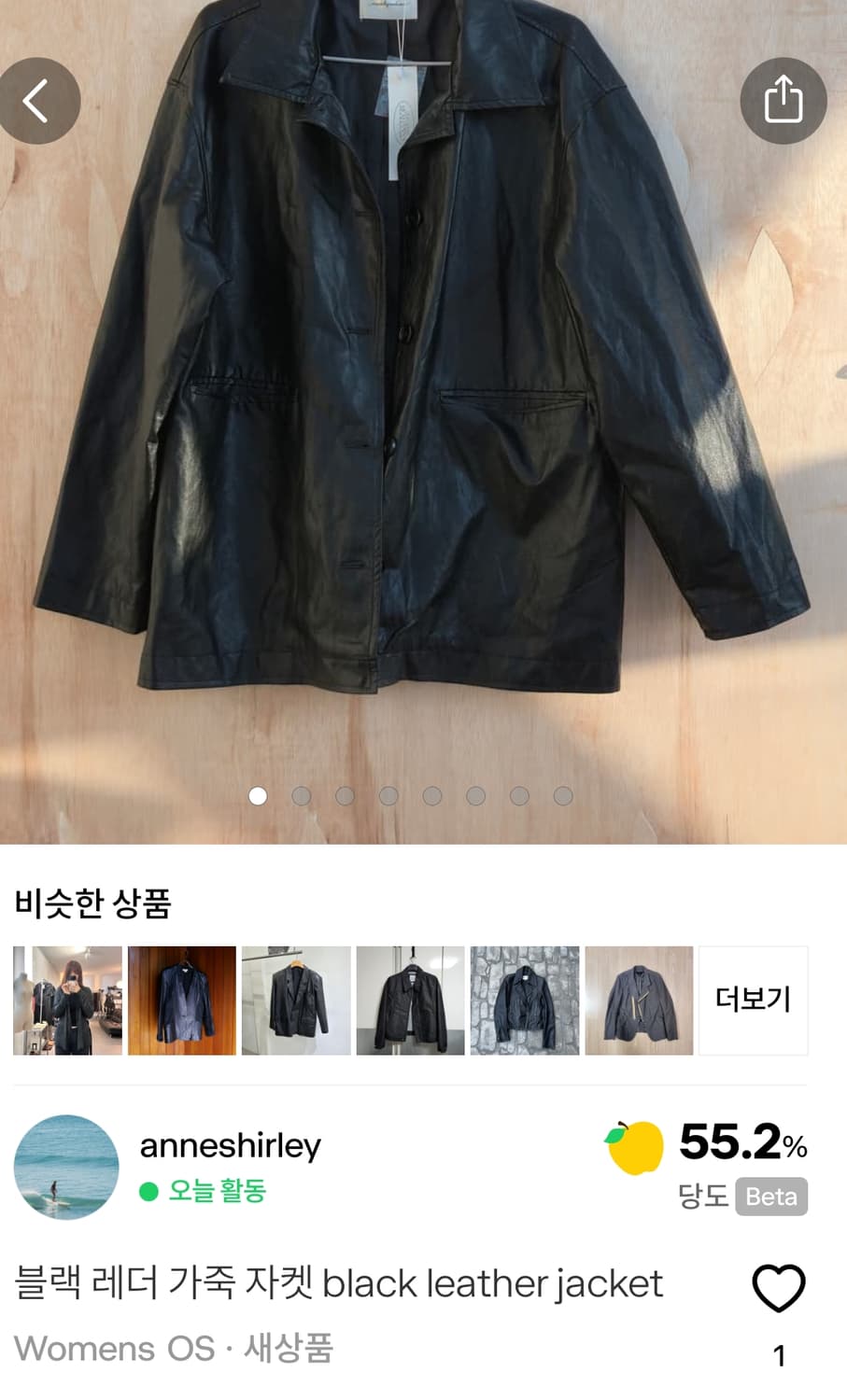847x1400 pixels.
Task: Expand similar items with 더보기
Action: pos(753,999)
